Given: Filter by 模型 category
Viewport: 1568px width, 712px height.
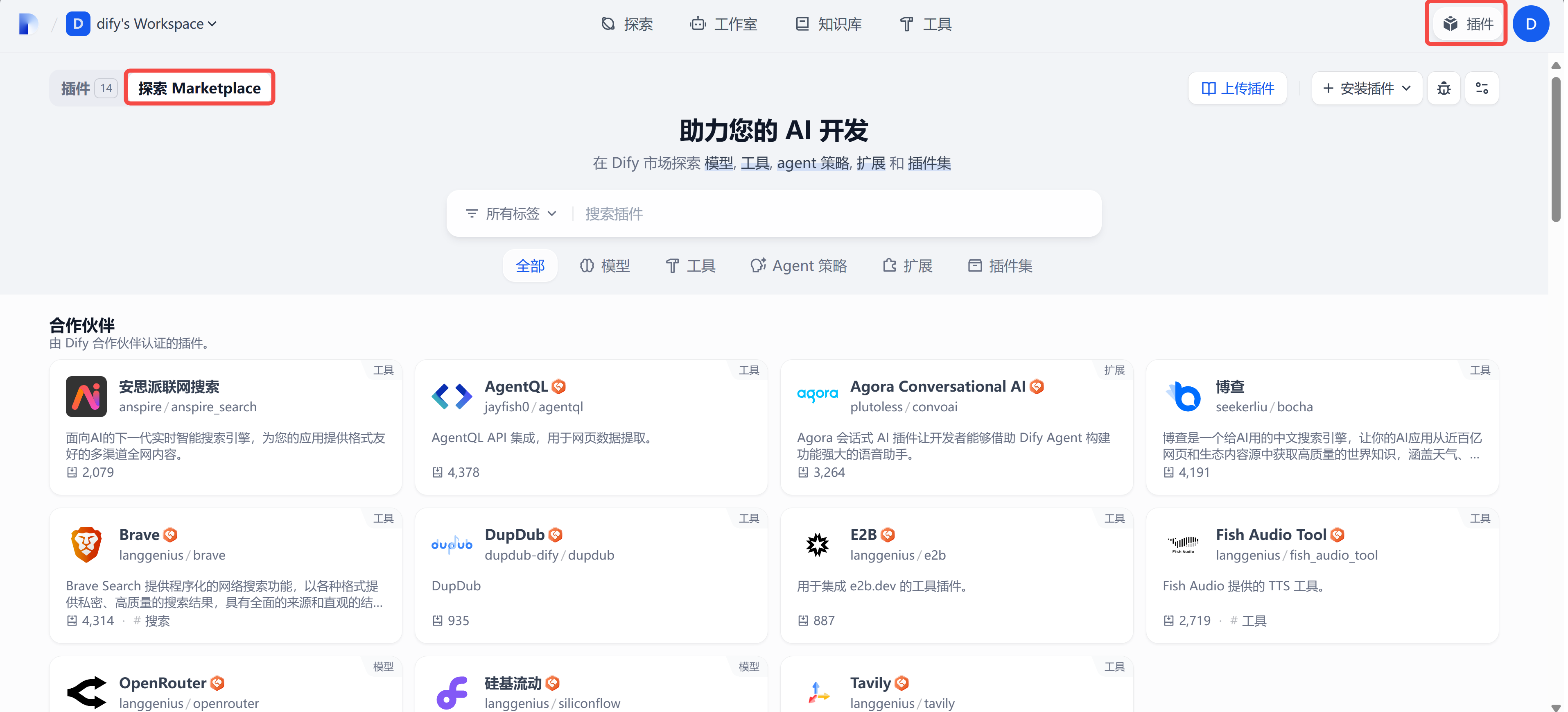Looking at the screenshot, I should coord(605,265).
